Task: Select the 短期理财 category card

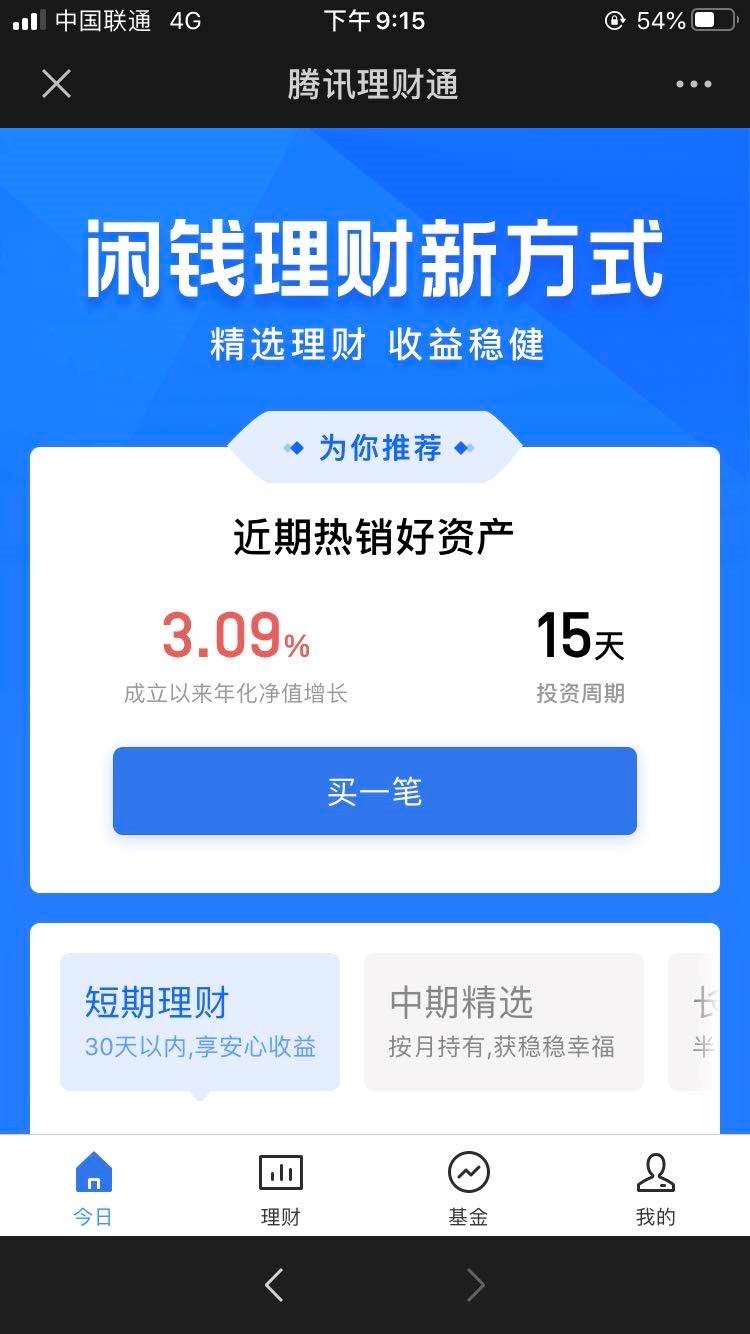Action: (x=199, y=1021)
